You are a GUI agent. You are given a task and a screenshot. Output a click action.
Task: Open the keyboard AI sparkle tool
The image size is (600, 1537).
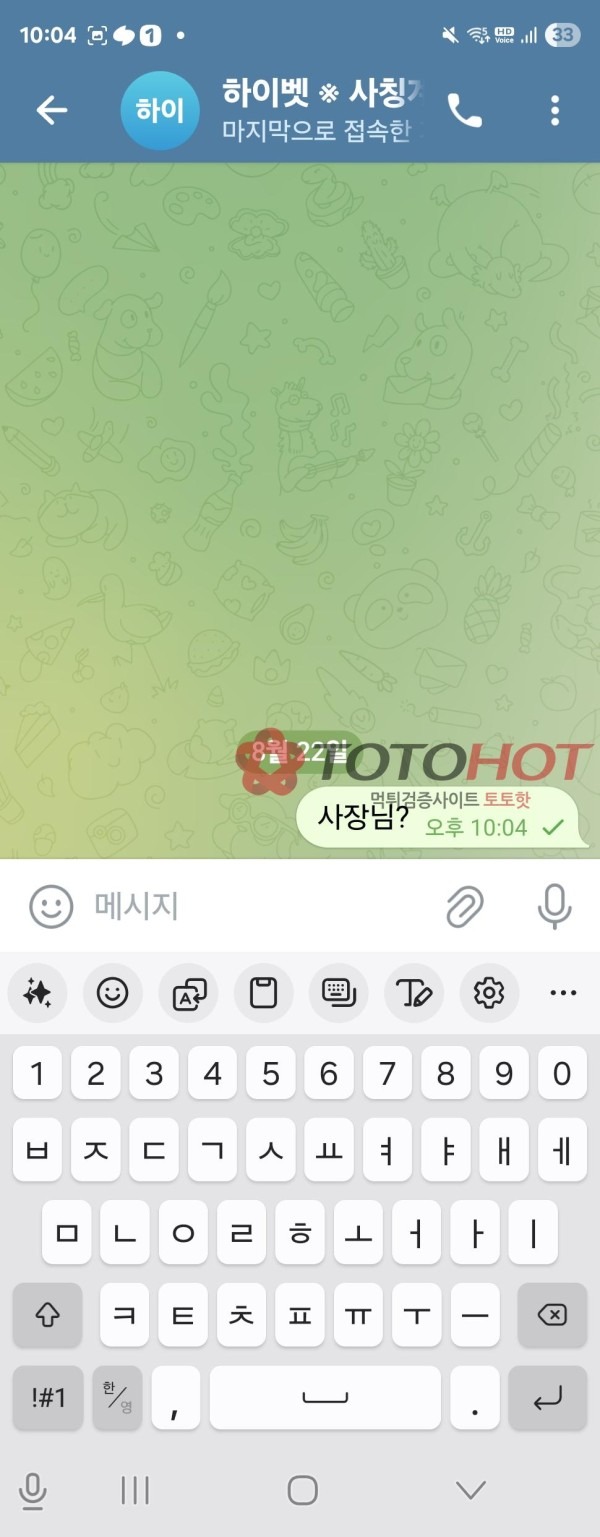pos(38,993)
